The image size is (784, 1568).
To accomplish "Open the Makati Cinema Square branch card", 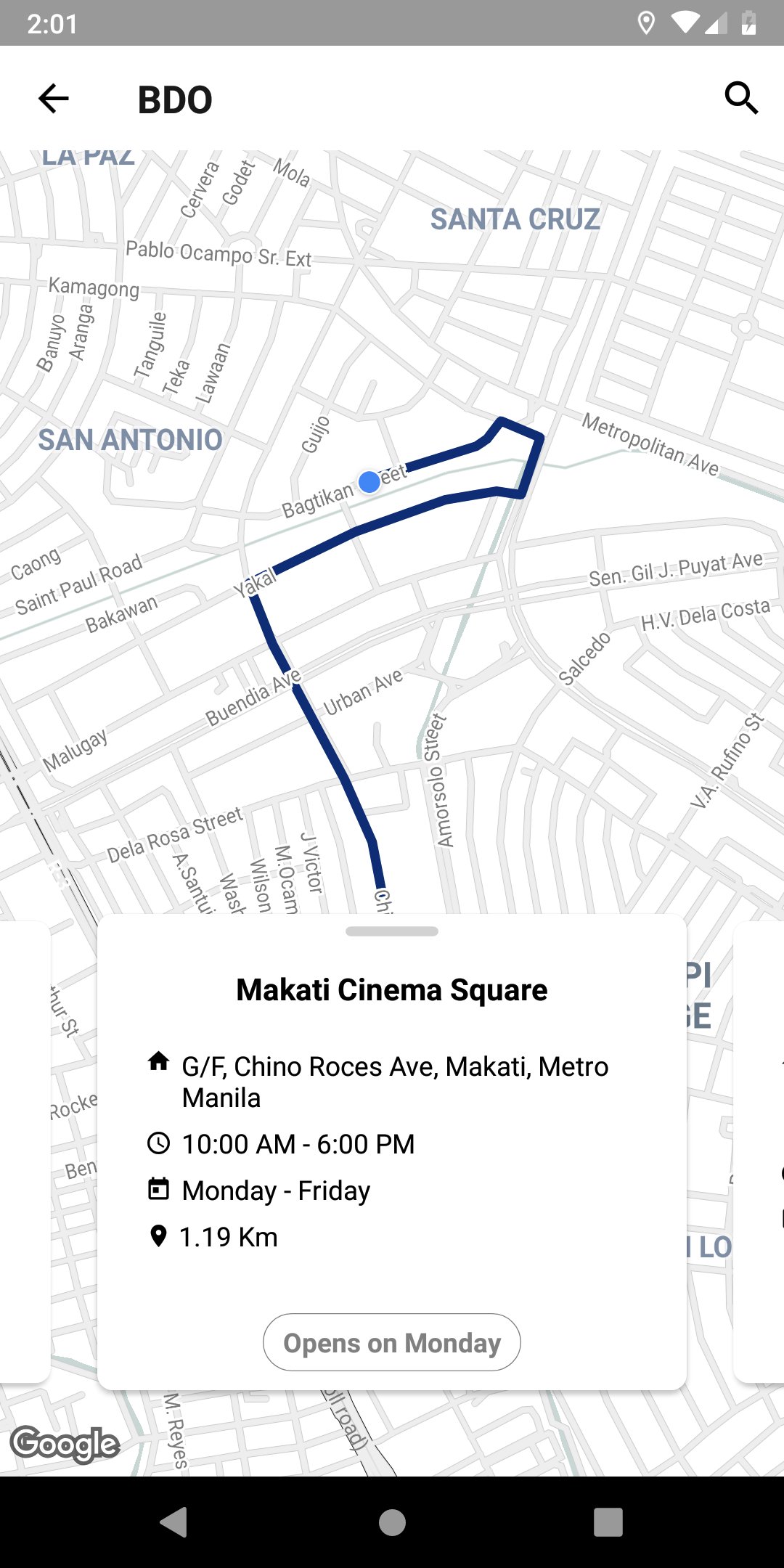I will 392,1152.
